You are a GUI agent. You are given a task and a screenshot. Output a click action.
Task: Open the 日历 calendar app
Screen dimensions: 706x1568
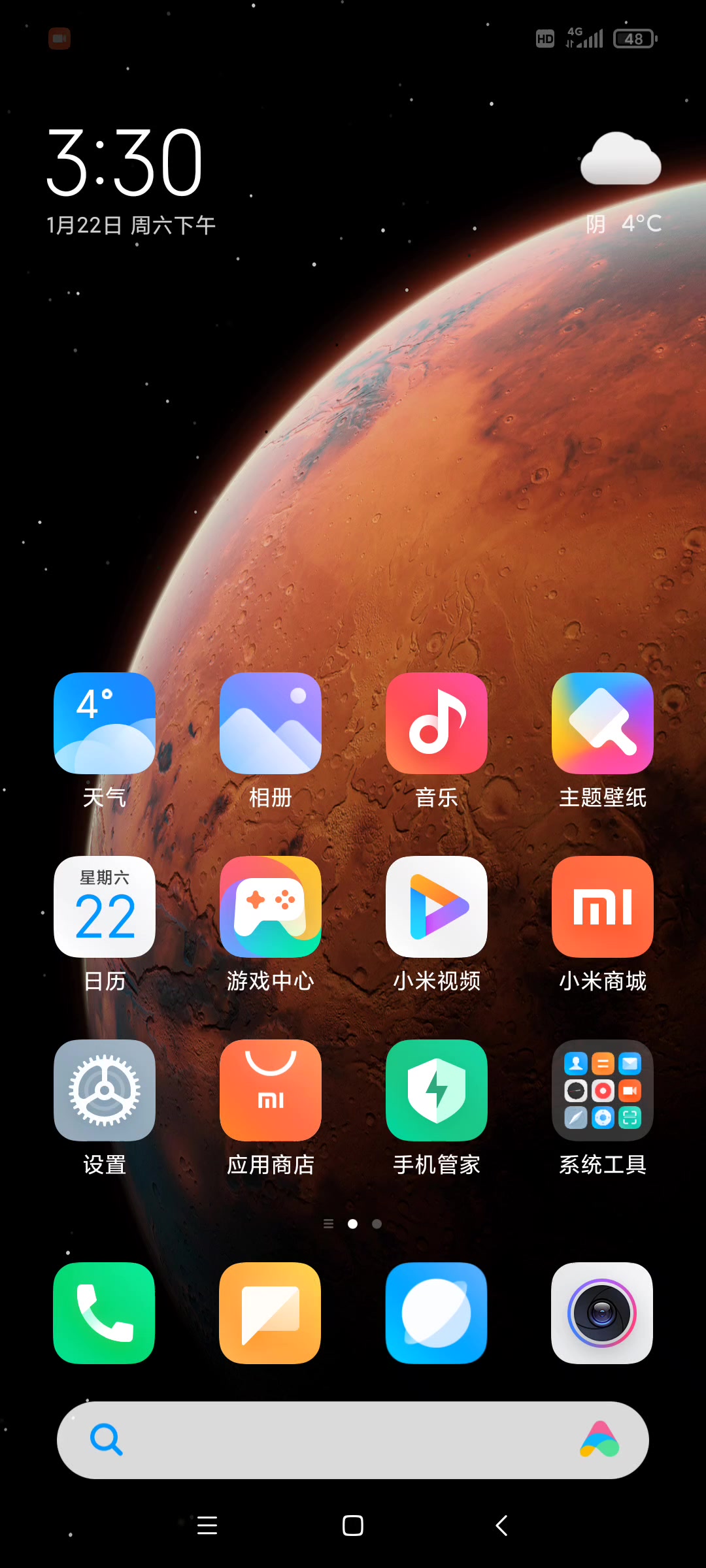[x=105, y=907]
